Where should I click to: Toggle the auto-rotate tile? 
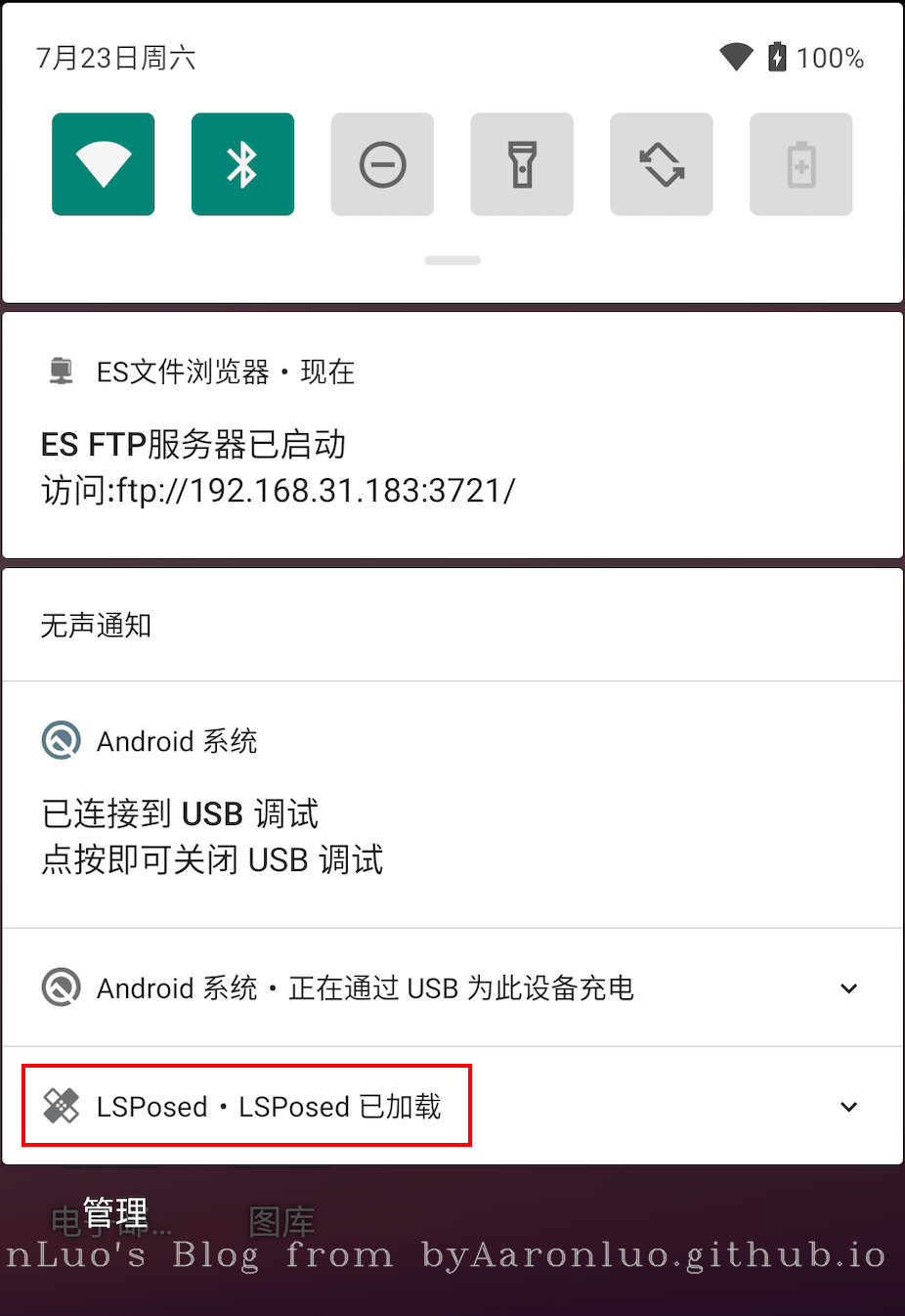click(662, 164)
